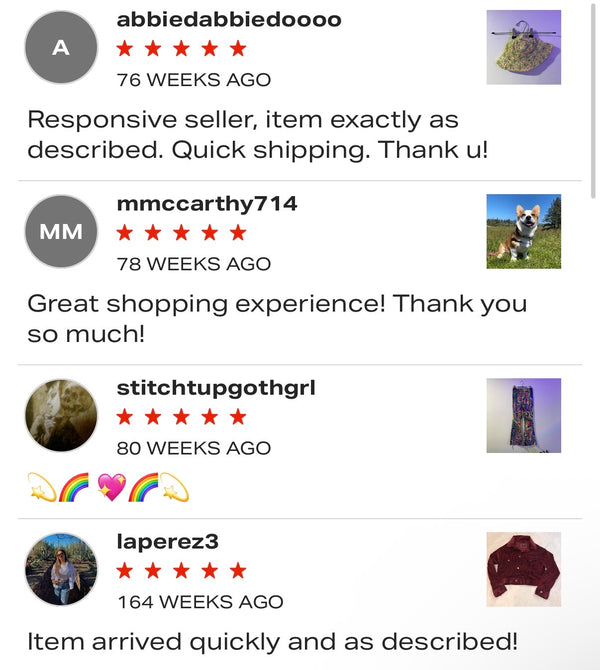Viewport: 600px width, 670px height.
Task: Tap the username mmccarthy714
Action: point(207,203)
